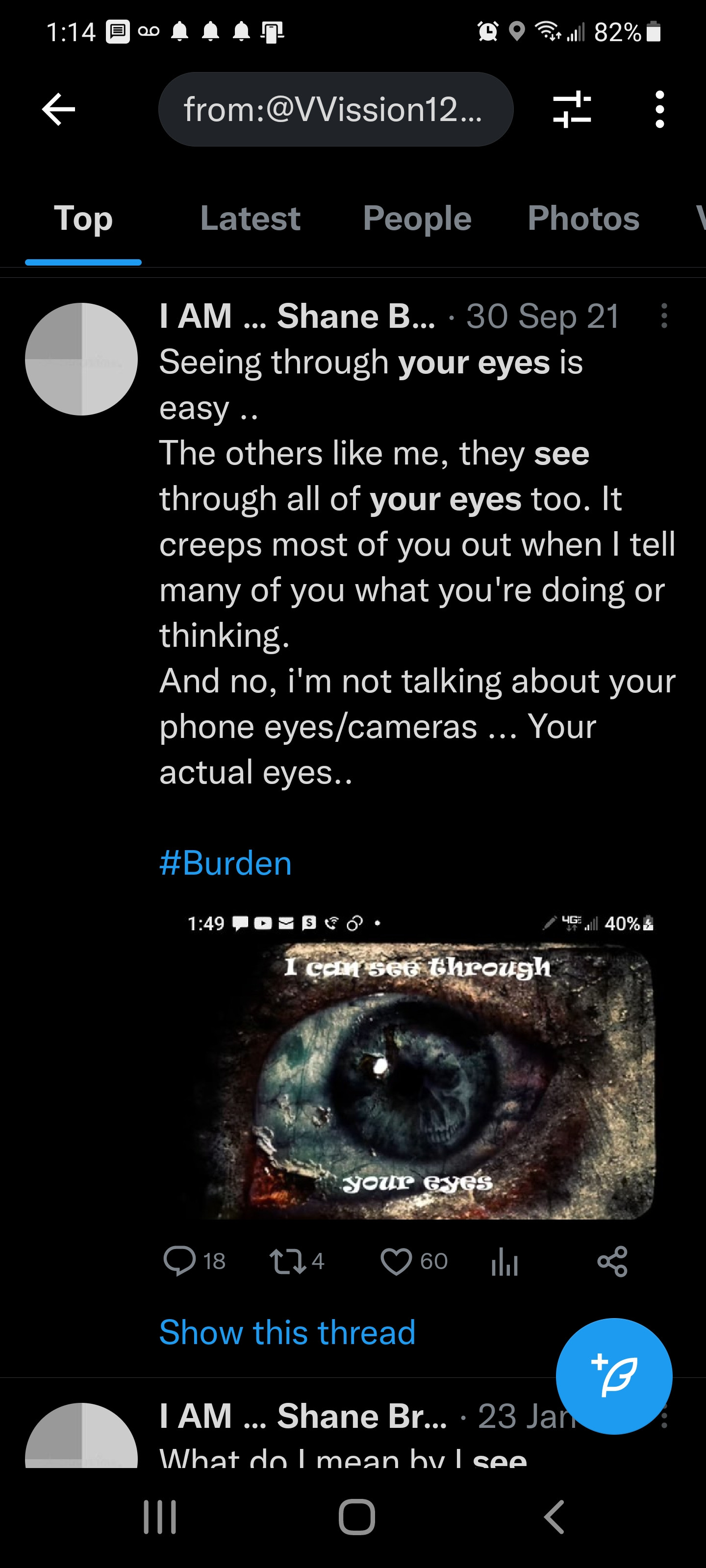The width and height of the screenshot is (706, 1568).
Task: Compose a new tweet
Action: coord(614,1376)
